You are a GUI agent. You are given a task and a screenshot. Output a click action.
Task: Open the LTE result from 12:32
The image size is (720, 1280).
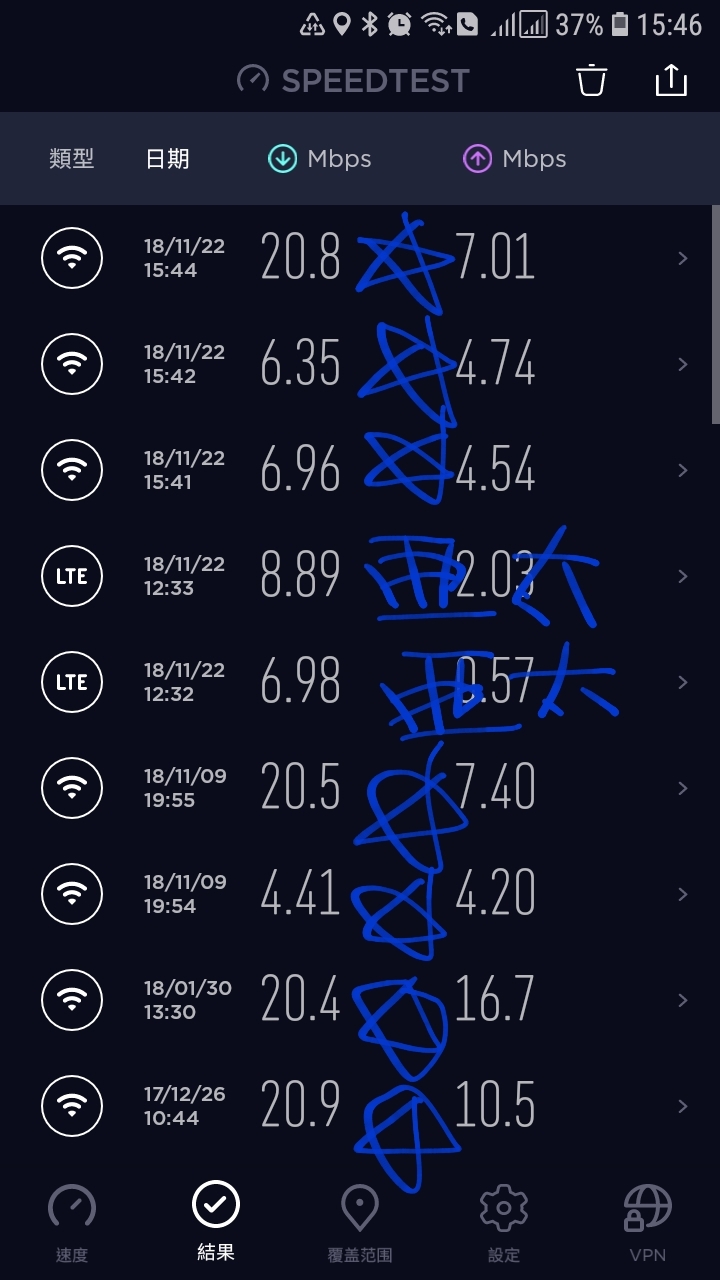(360, 682)
